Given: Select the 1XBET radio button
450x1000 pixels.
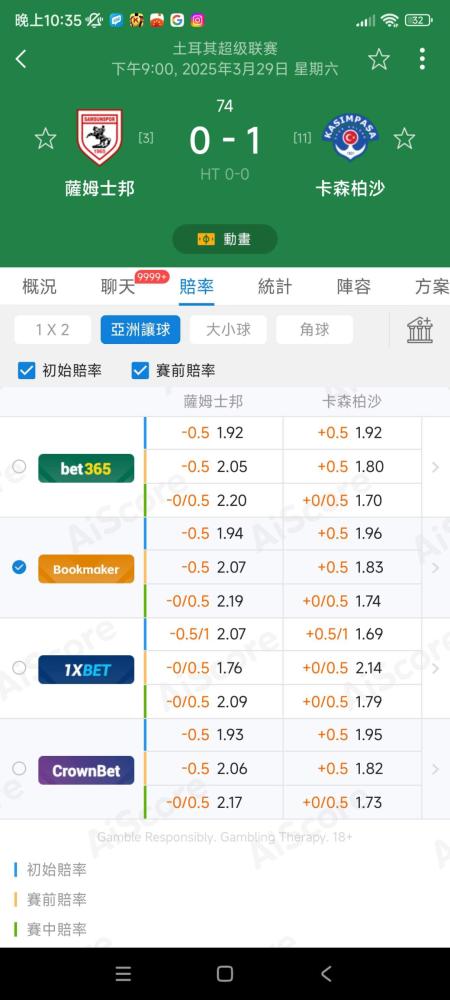Looking at the screenshot, I should 19,668.
